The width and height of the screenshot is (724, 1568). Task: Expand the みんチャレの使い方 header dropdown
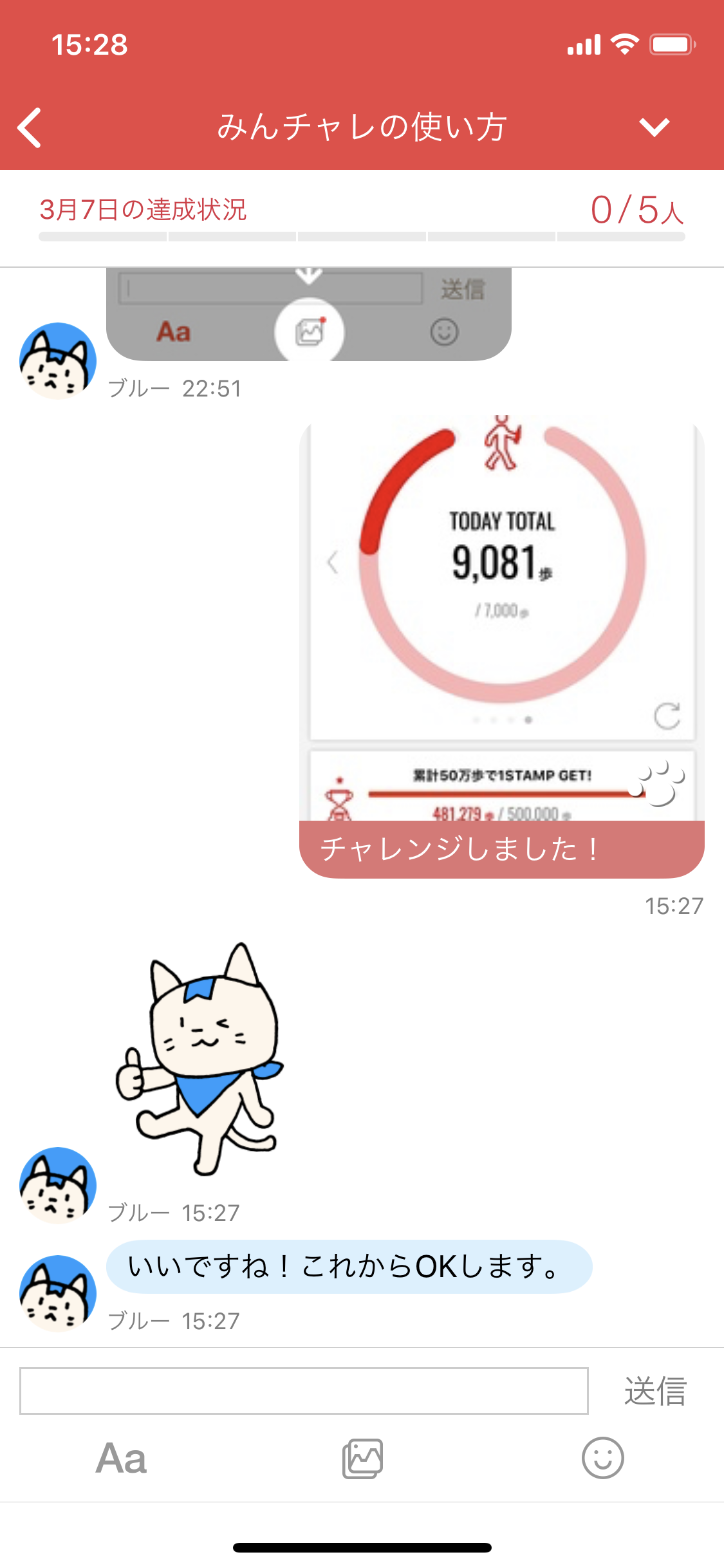point(654,127)
